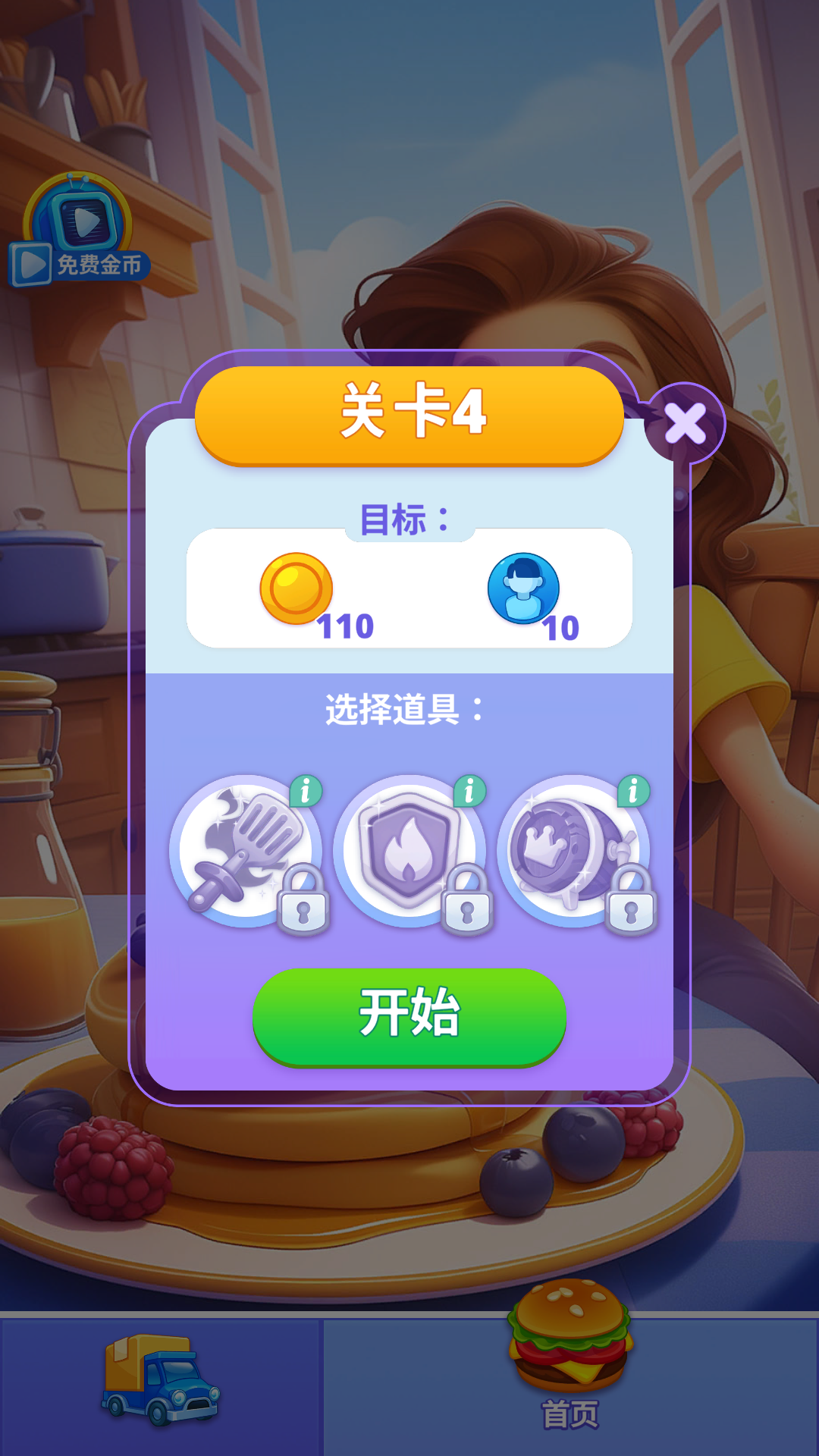Open the delivery truck tab

tap(161, 1384)
